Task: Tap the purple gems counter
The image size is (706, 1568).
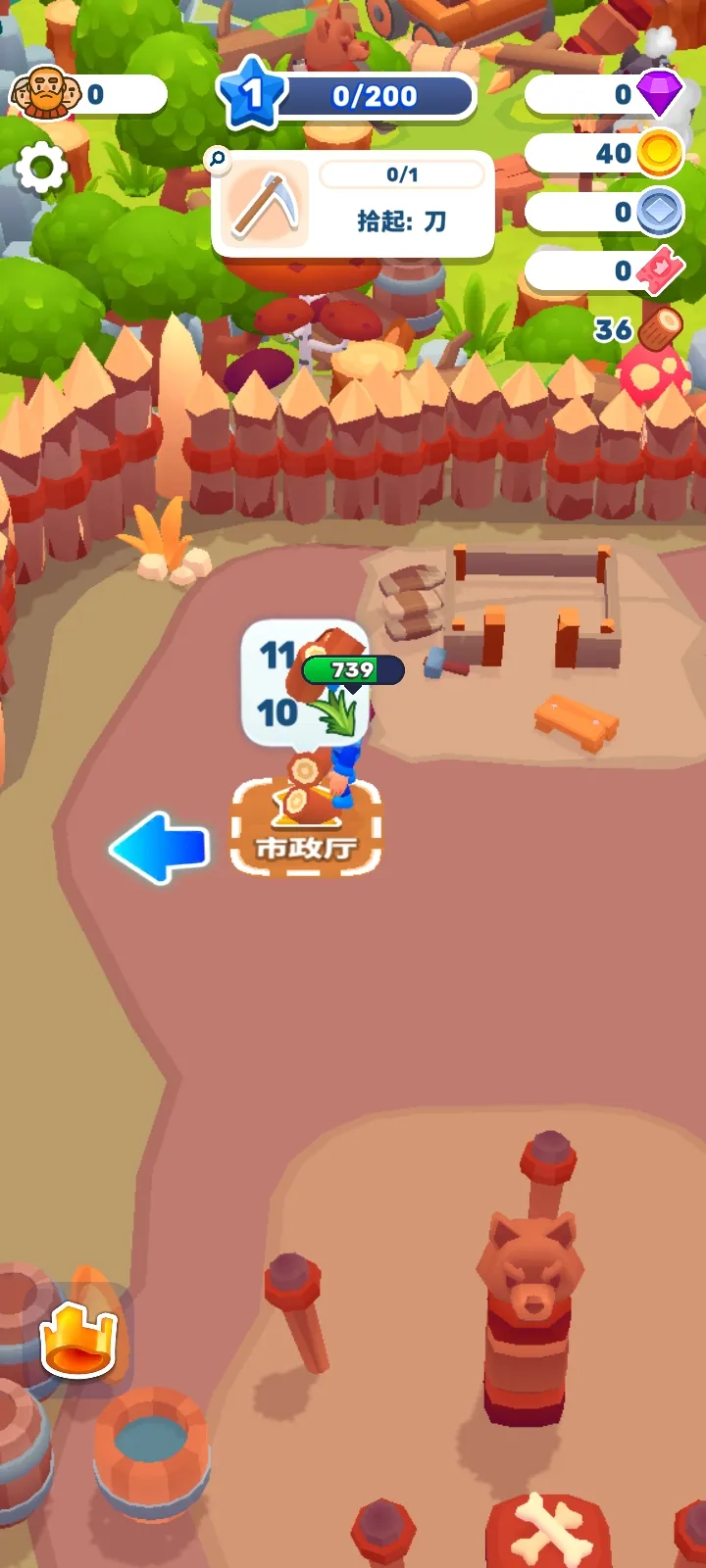Action: point(604,95)
